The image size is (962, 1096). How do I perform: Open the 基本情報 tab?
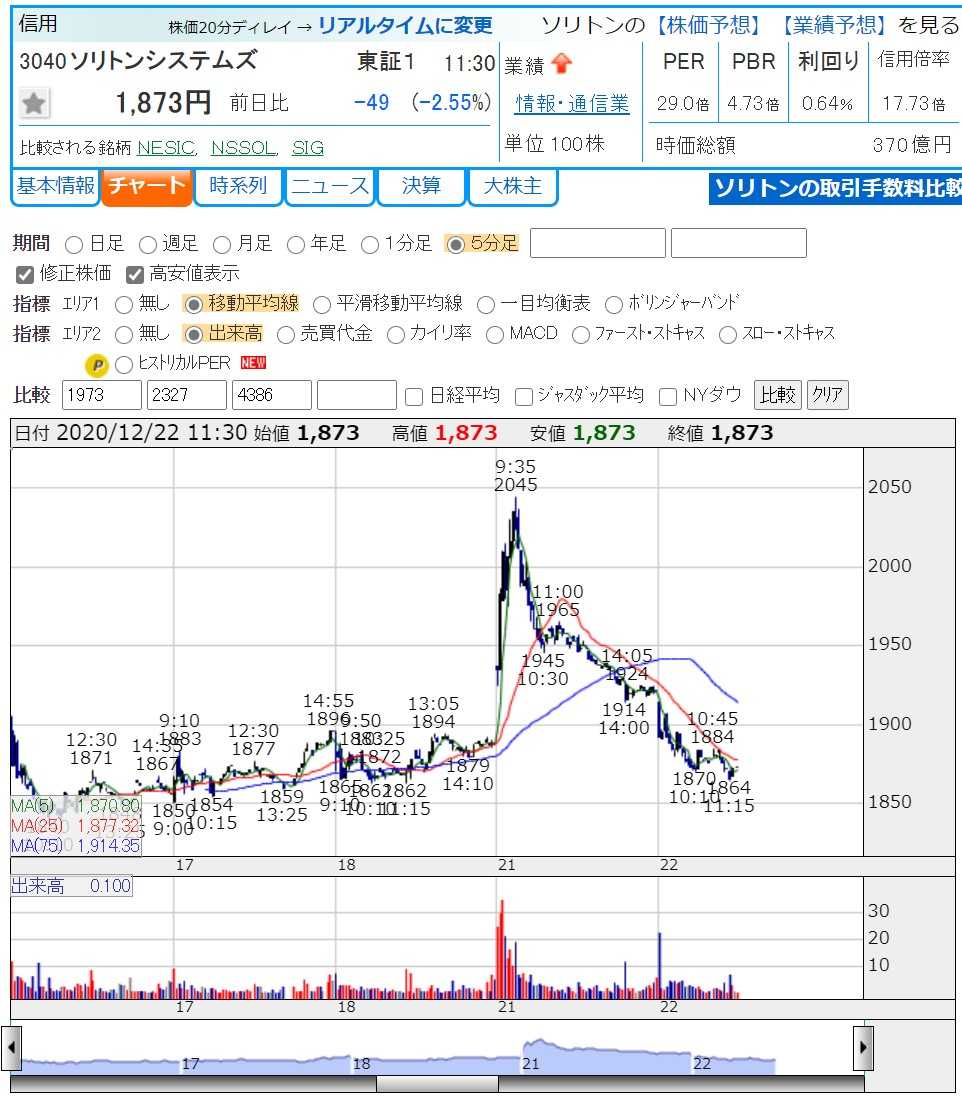[56, 187]
